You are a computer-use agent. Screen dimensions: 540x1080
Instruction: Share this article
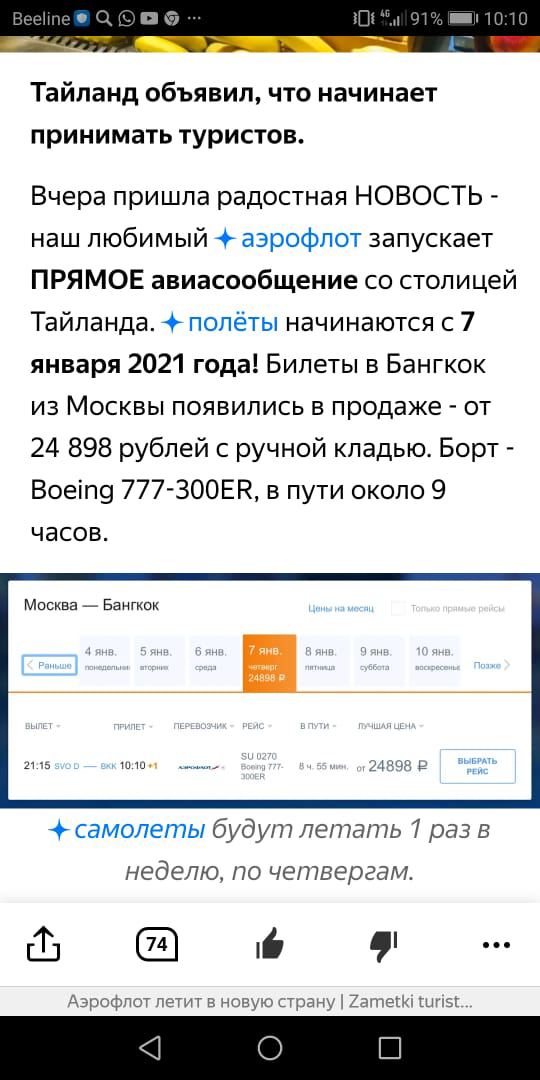tap(43, 944)
